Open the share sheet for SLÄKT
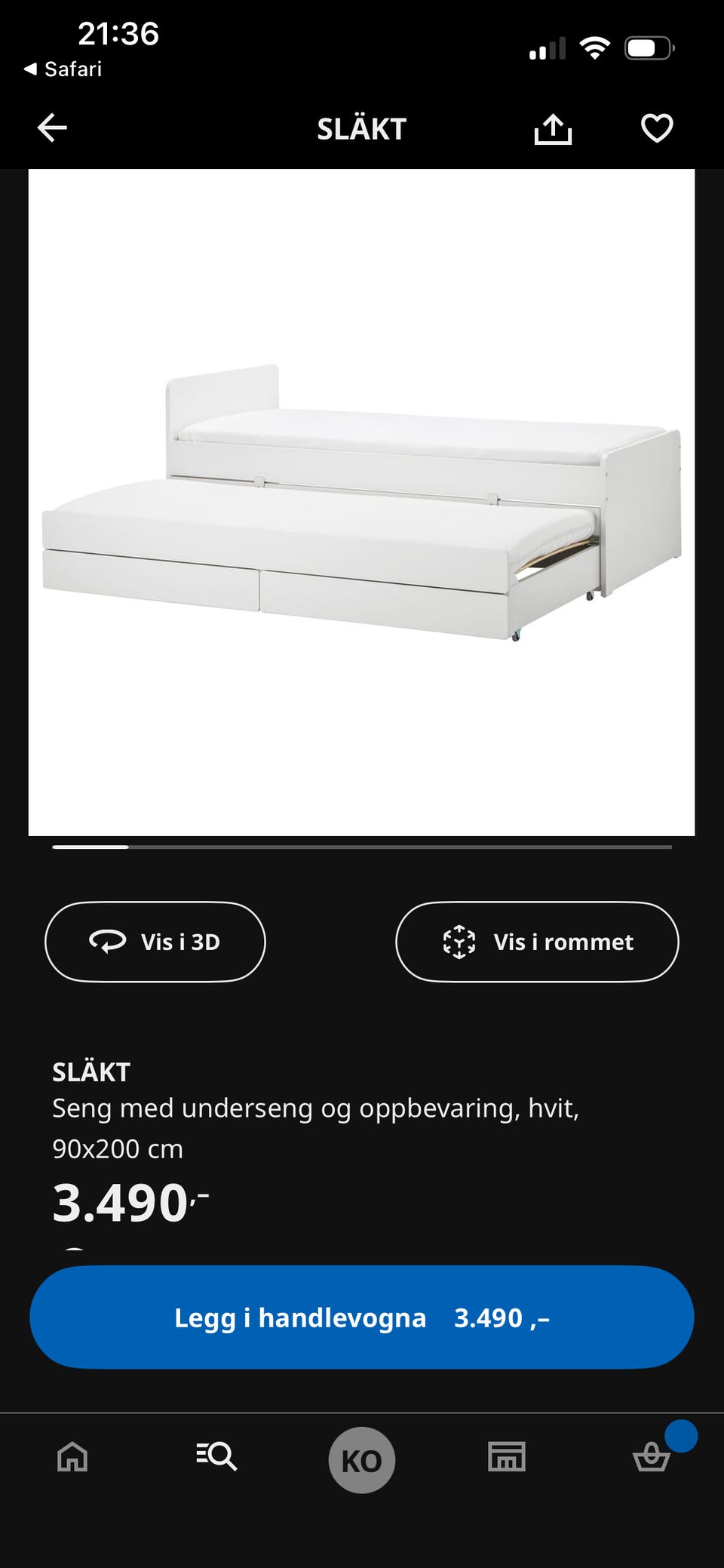724x1568 pixels. [x=554, y=128]
